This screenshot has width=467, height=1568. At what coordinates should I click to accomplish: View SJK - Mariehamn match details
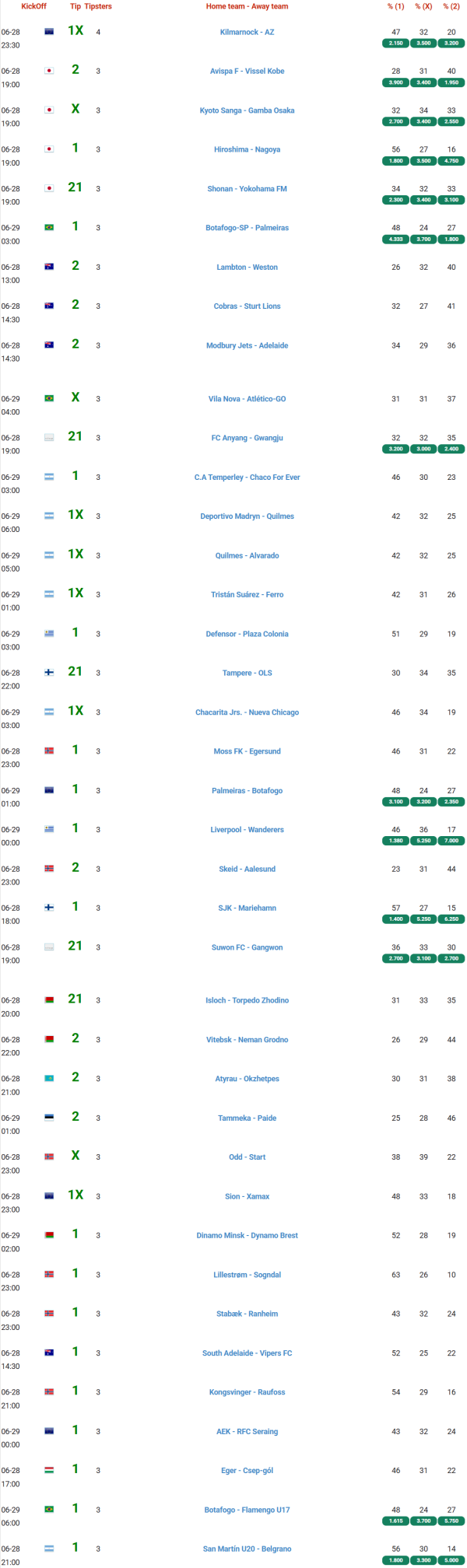(x=247, y=908)
